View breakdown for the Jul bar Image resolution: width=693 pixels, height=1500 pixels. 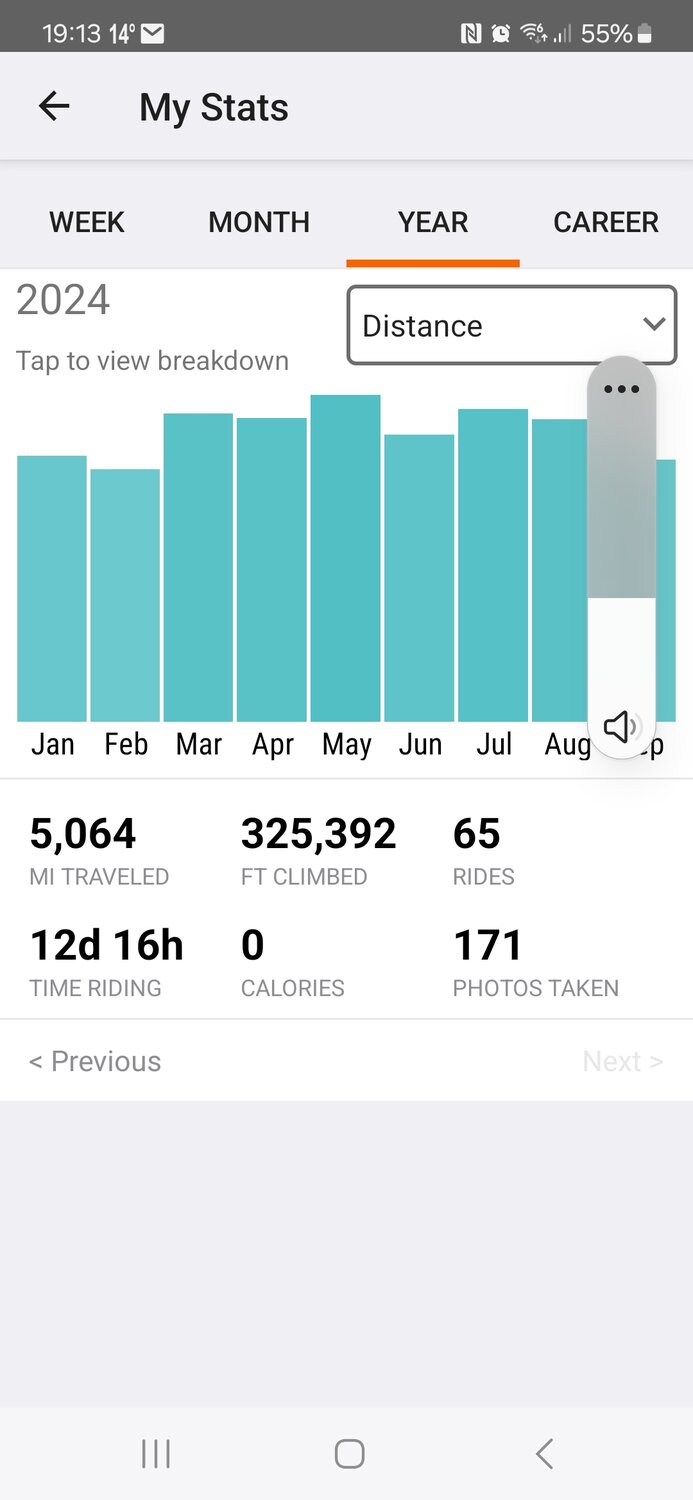coord(493,565)
